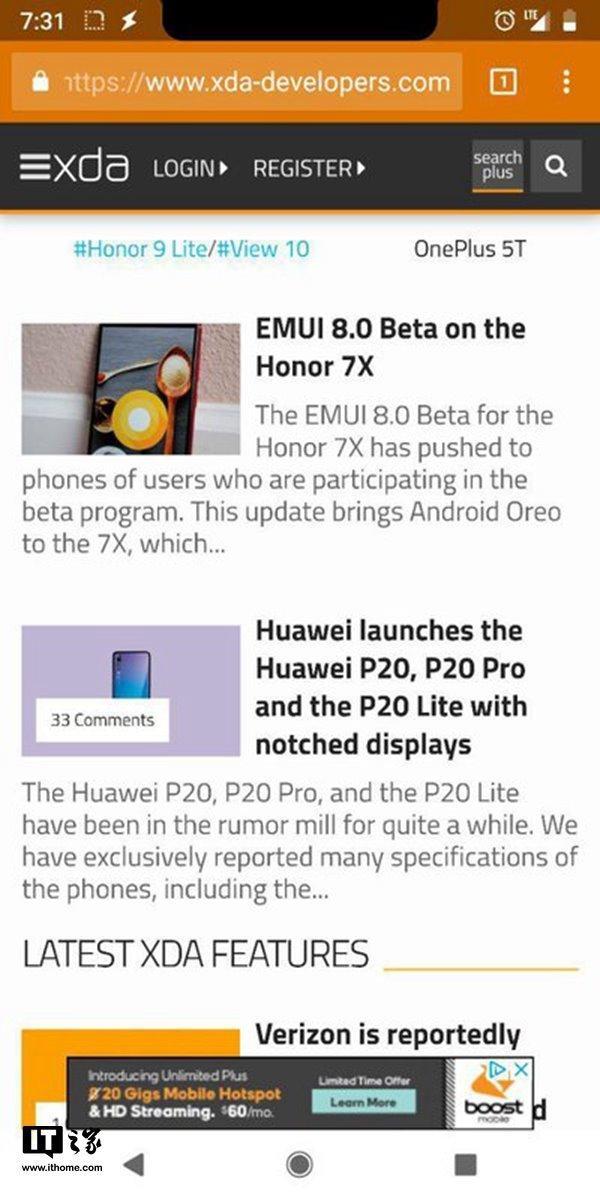Tap the Honor 7X article thumbnail
Viewport: 600px width, 1200px height.
coord(131,389)
